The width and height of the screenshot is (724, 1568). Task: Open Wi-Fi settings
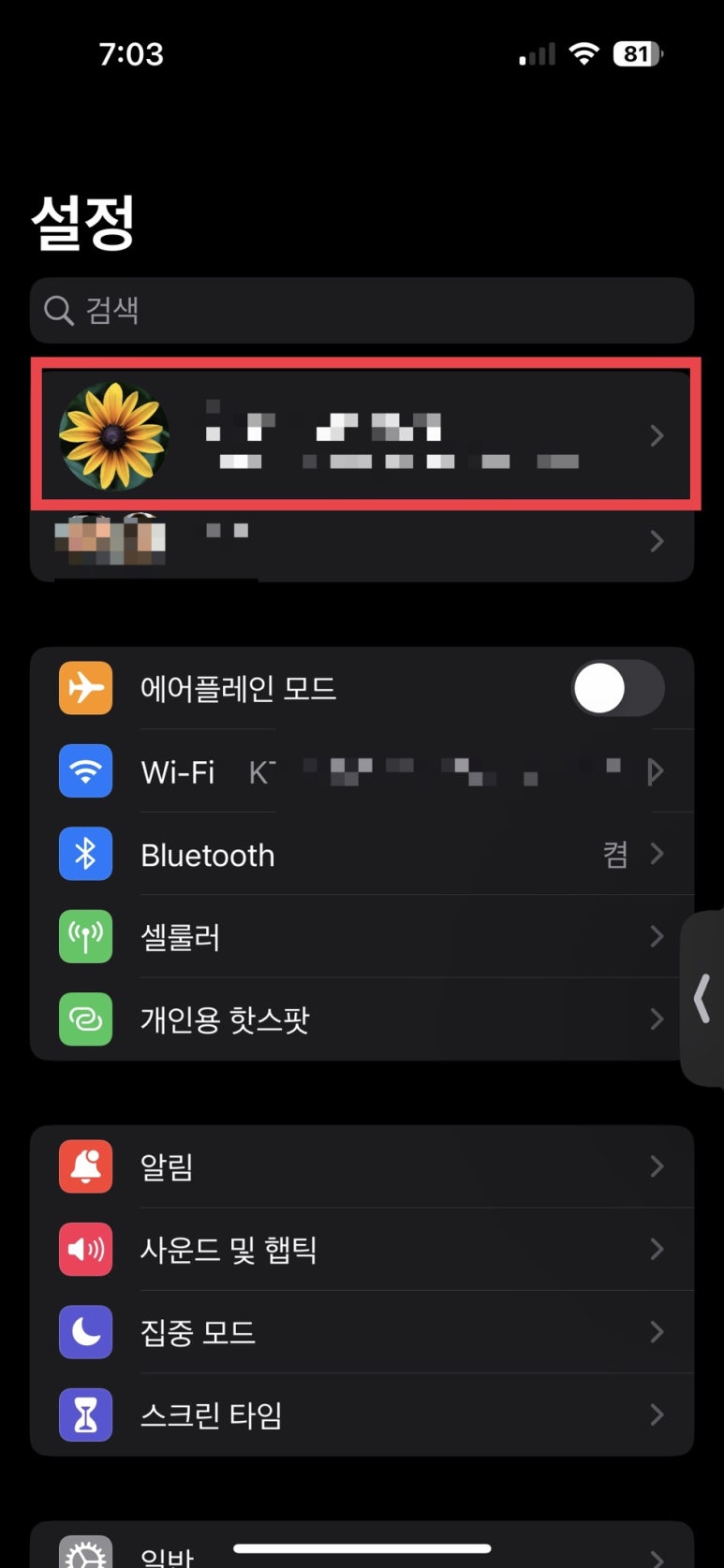coord(362,771)
